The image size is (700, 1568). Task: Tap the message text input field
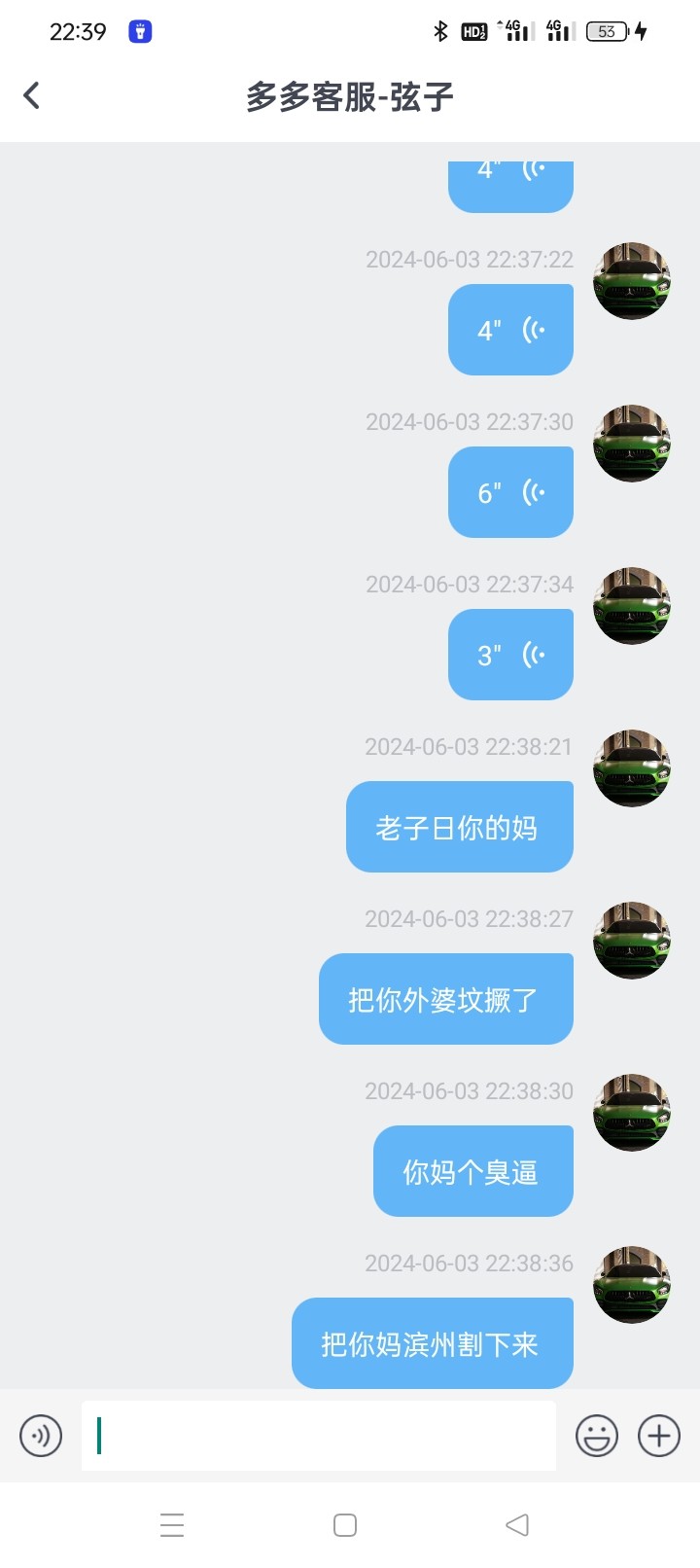pos(321,1435)
